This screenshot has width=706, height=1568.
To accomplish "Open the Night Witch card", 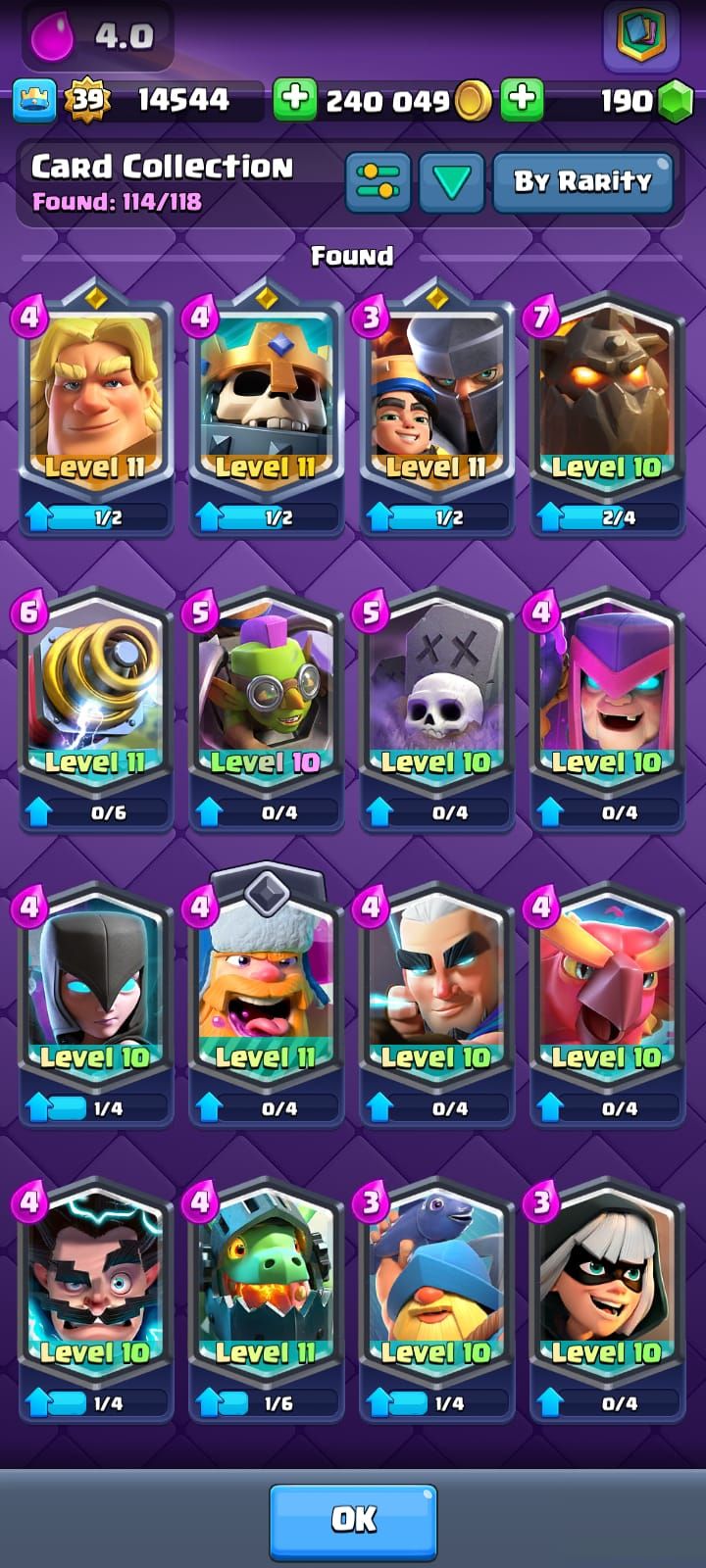I will coord(96,1005).
